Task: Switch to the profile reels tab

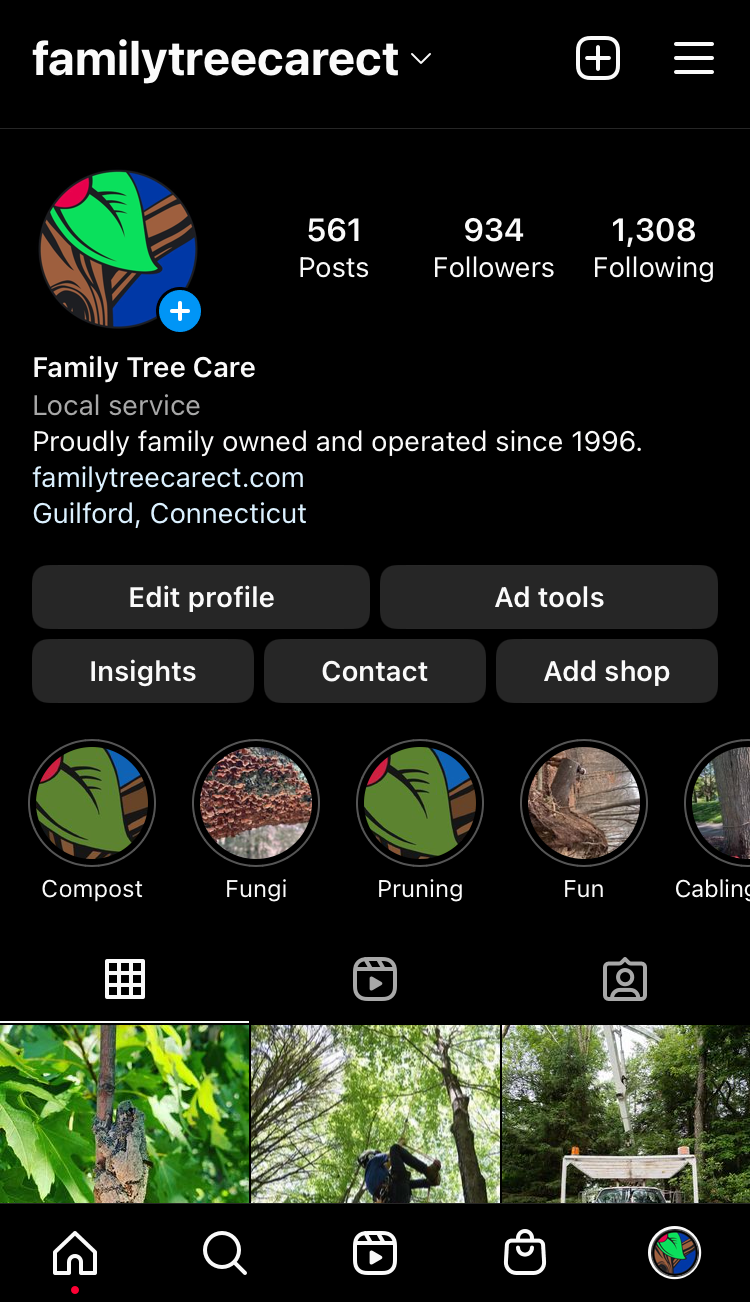Action: 375,980
